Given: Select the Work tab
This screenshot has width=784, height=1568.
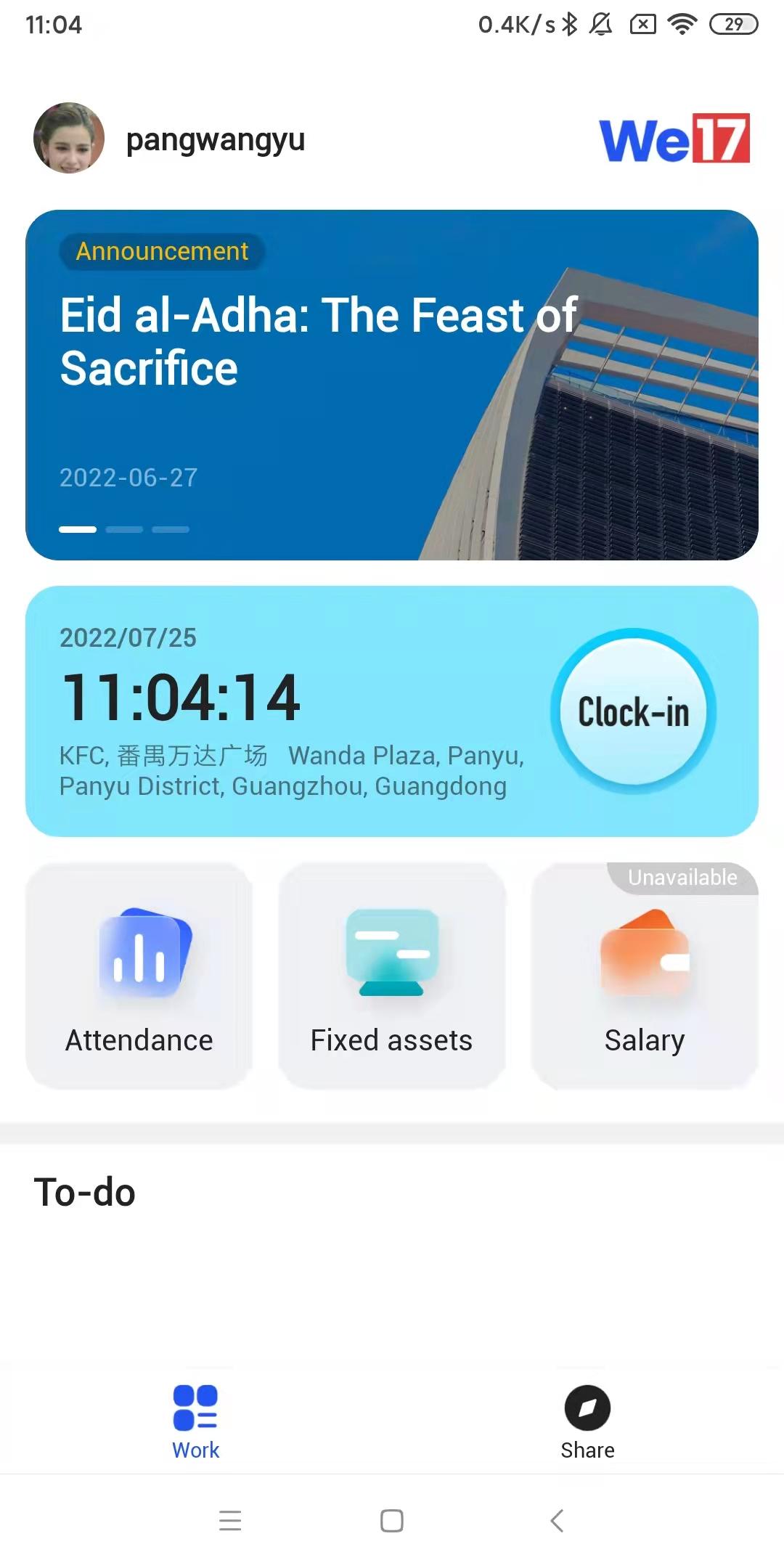Looking at the screenshot, I should 195,1421.
